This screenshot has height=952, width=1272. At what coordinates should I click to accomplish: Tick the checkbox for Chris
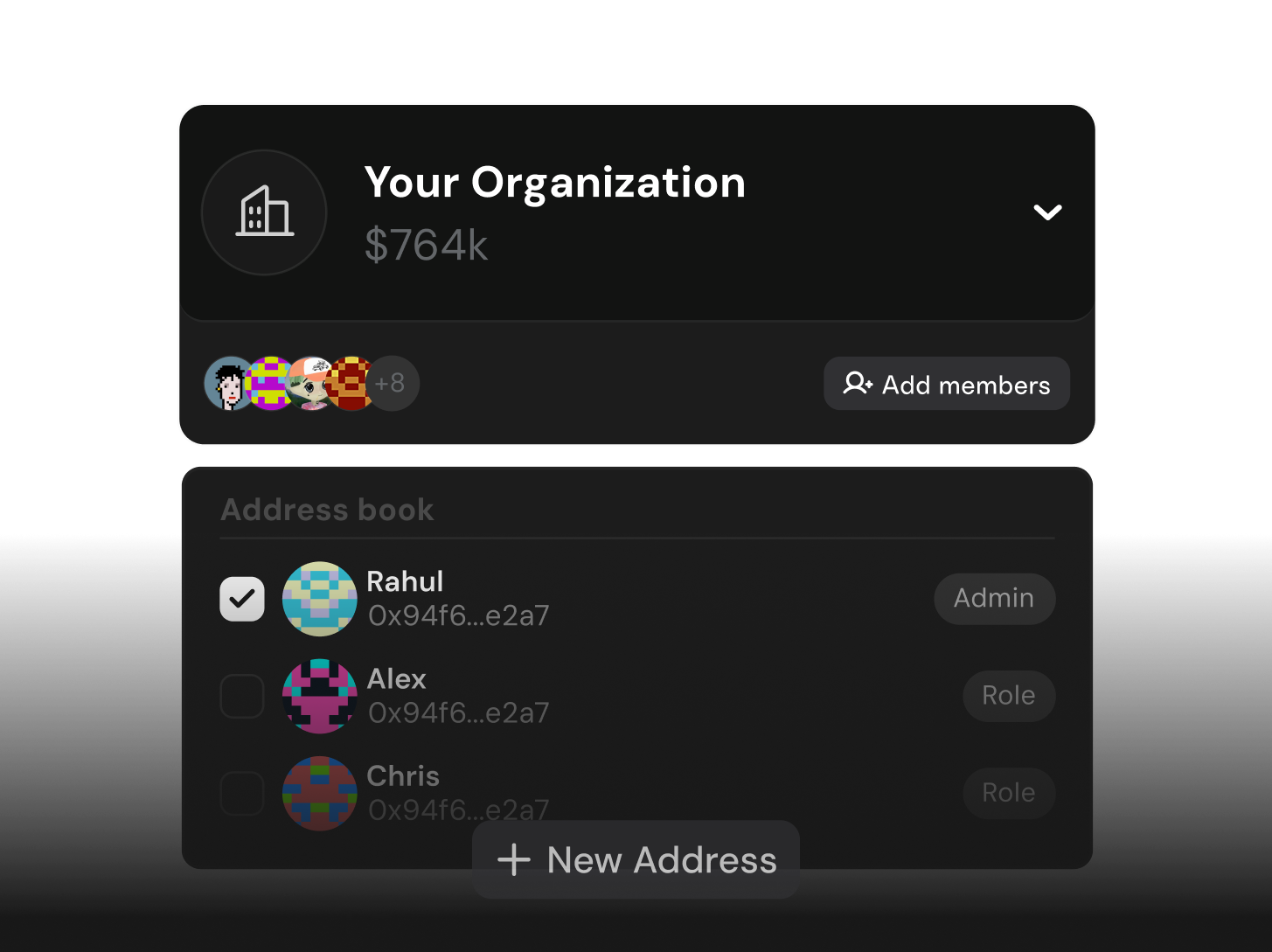click(x=242, y=793)
